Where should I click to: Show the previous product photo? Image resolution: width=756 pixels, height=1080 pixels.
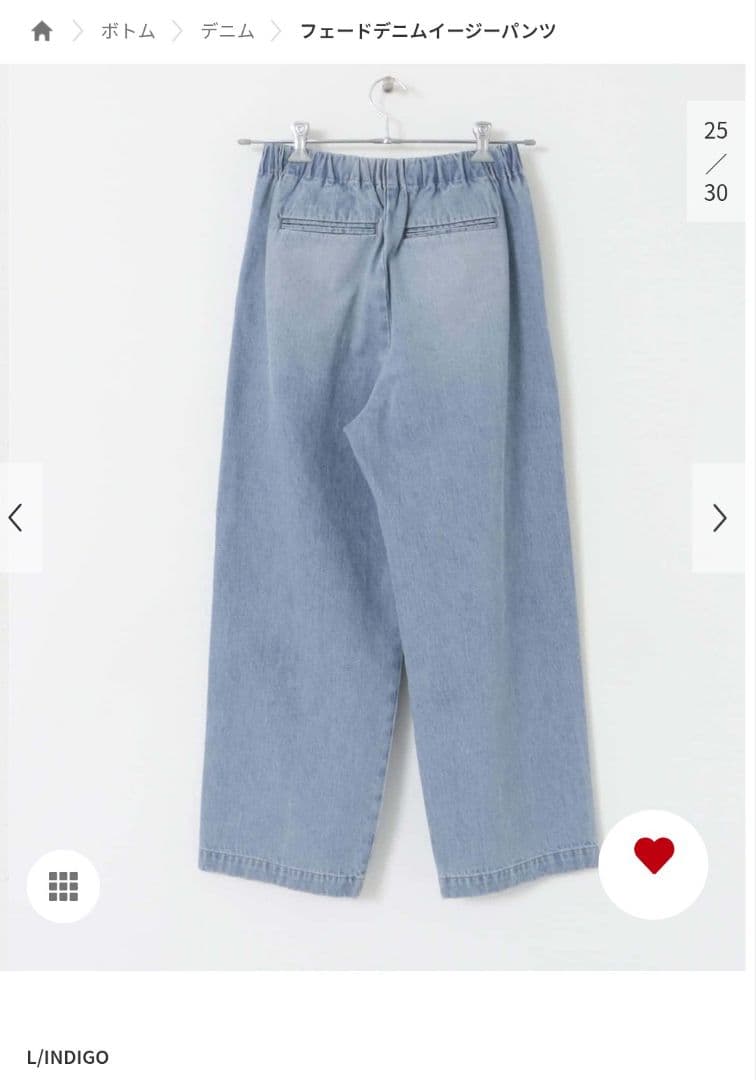point(17,517)
